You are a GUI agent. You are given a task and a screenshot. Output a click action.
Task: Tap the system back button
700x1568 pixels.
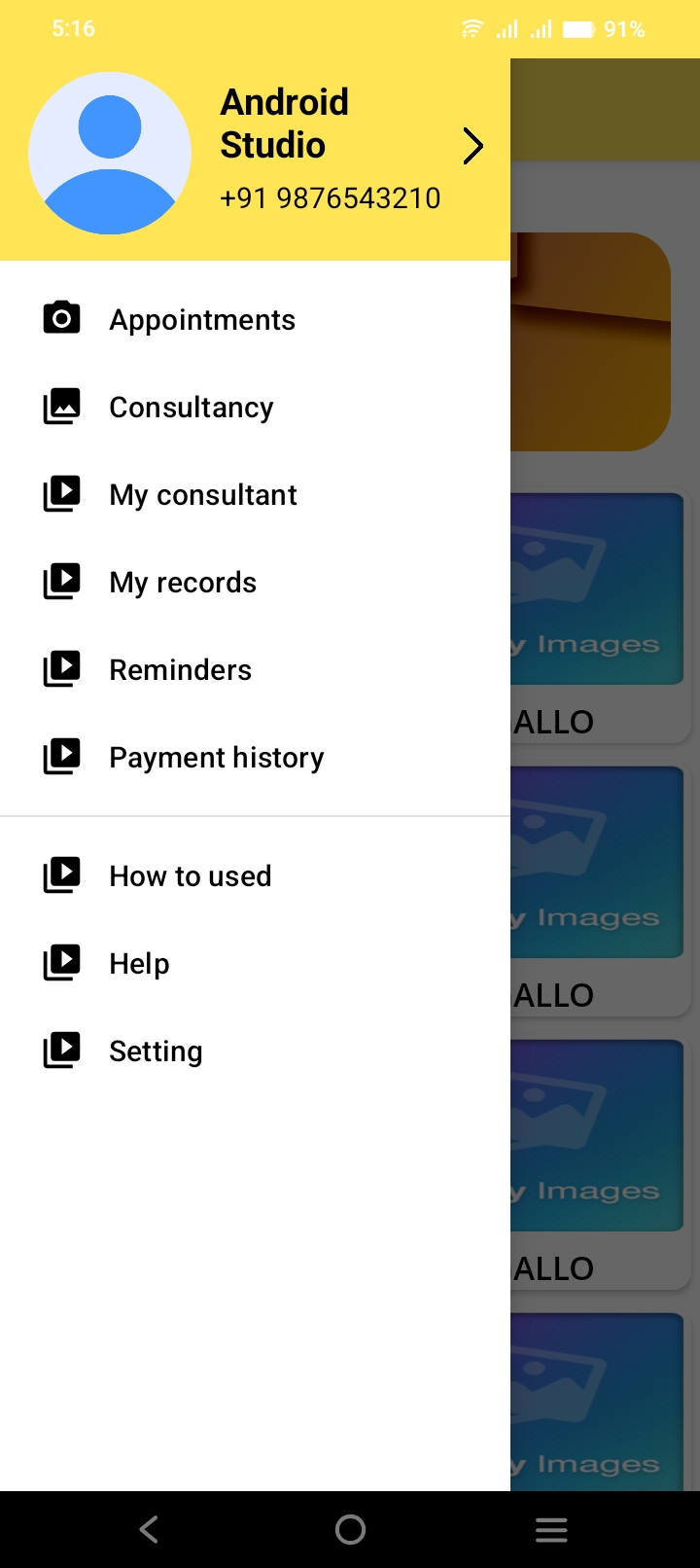click(149, 1530)
